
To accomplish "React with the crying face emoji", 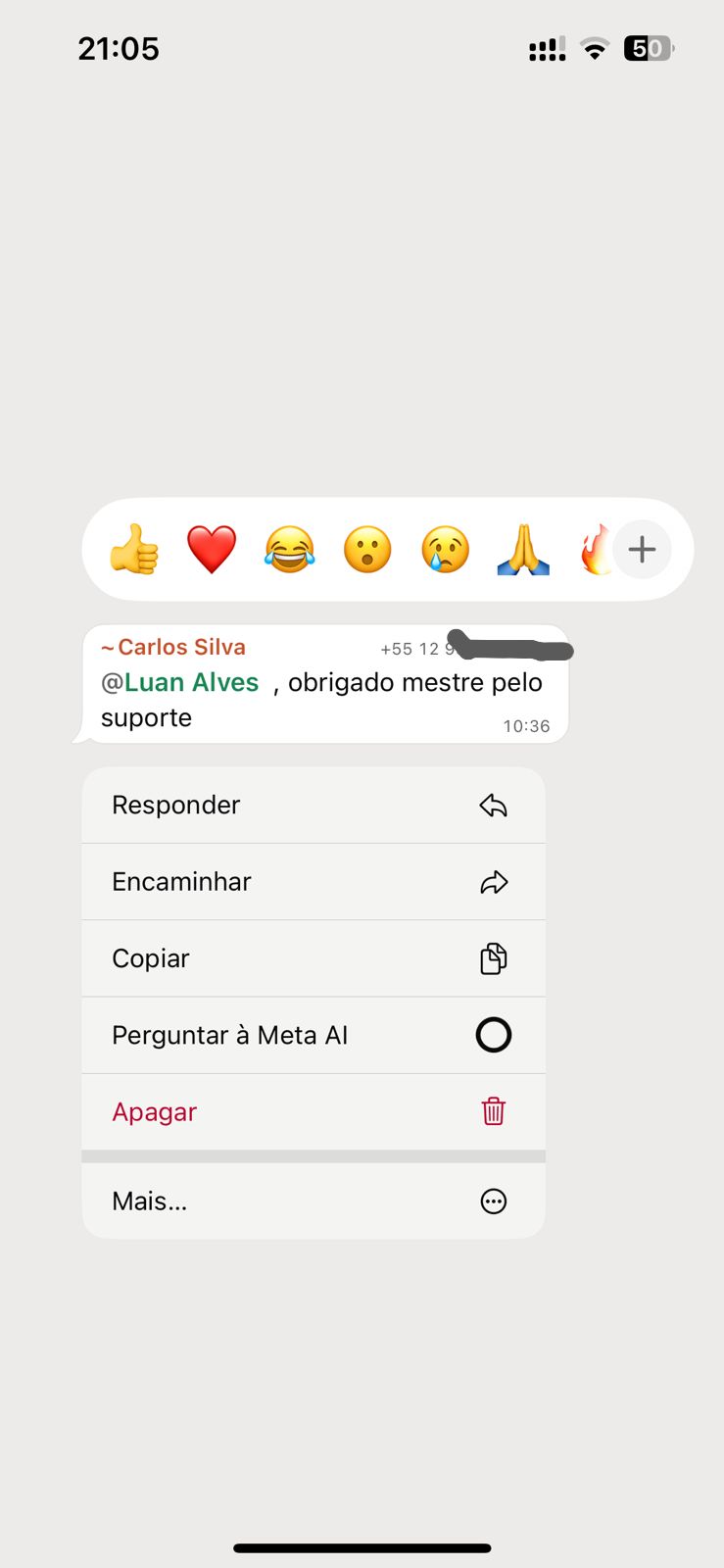I will pos(446,550).
